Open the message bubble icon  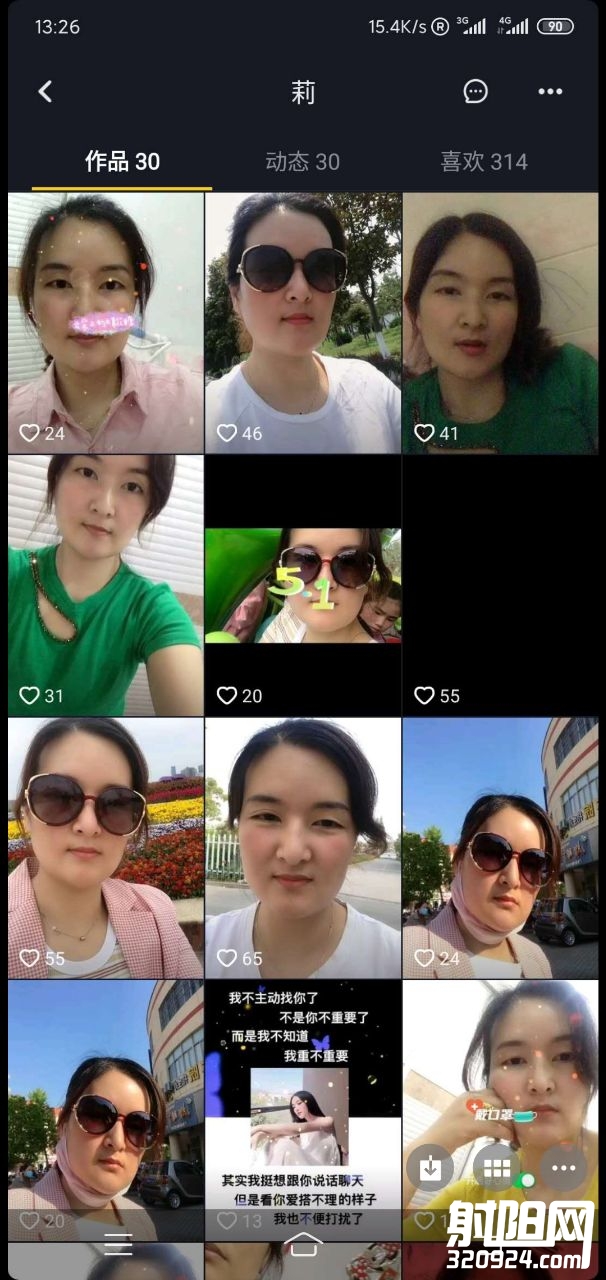click(x=476, y=92)
